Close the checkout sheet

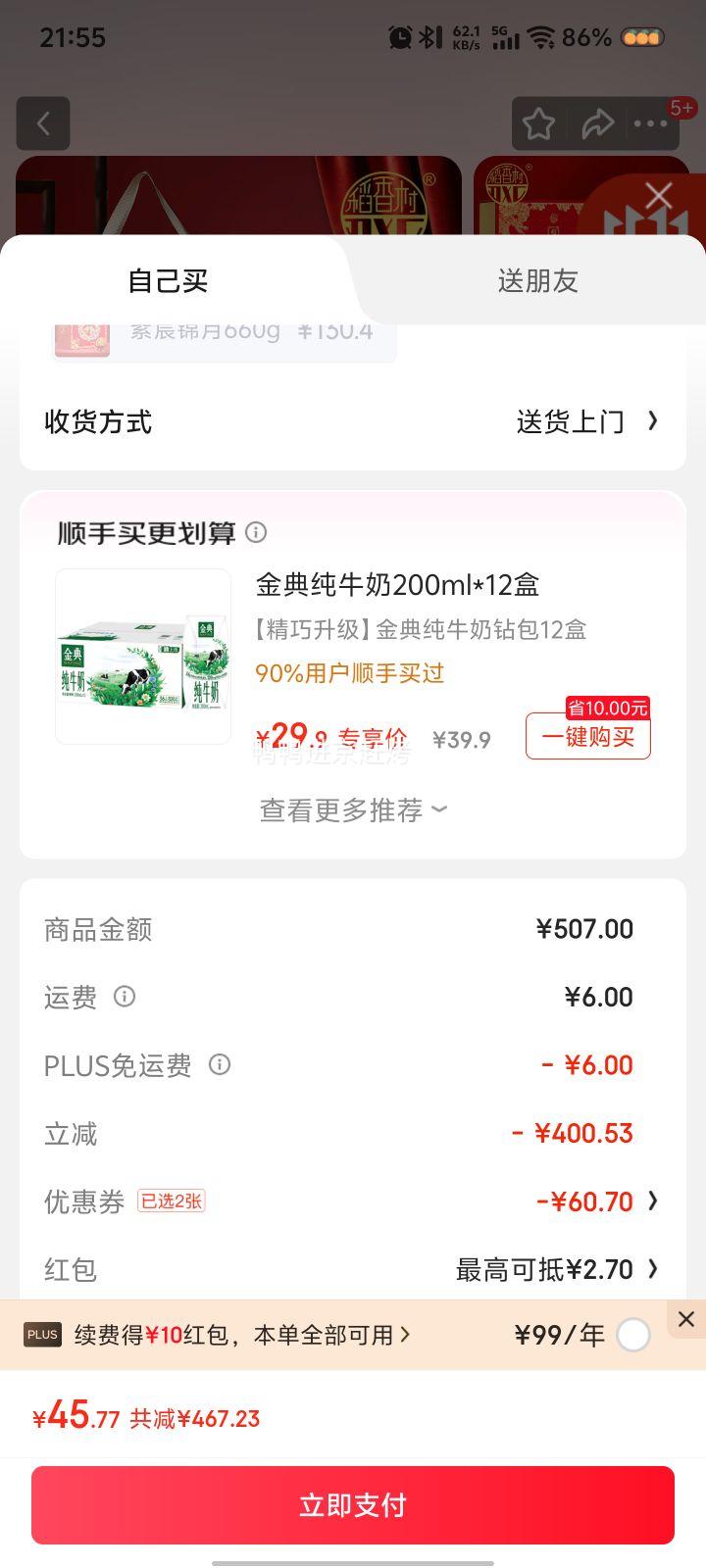[659, 196]
